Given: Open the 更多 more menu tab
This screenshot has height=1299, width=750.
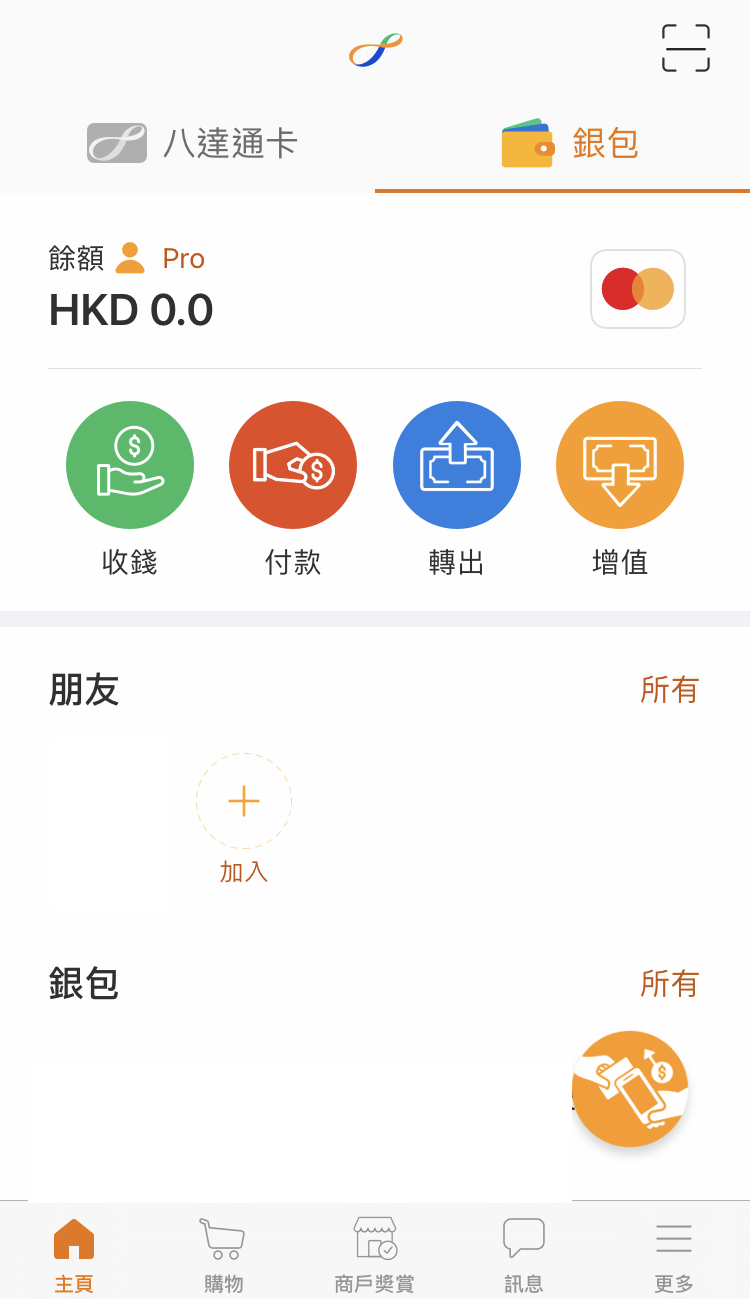Looking at the screenshot, I should coord(674,1255).
